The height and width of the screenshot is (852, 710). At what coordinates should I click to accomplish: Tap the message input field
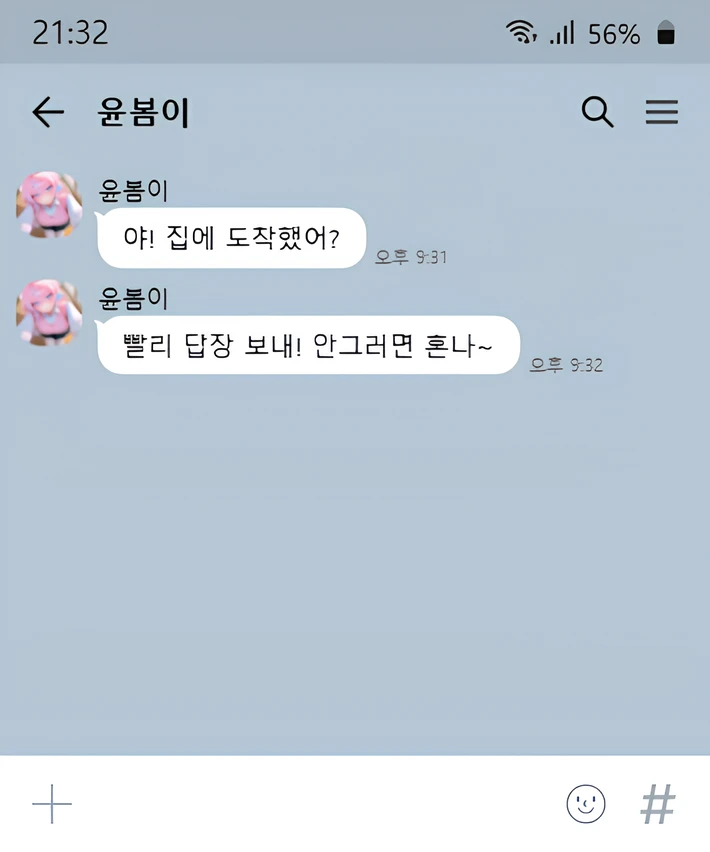310,803
